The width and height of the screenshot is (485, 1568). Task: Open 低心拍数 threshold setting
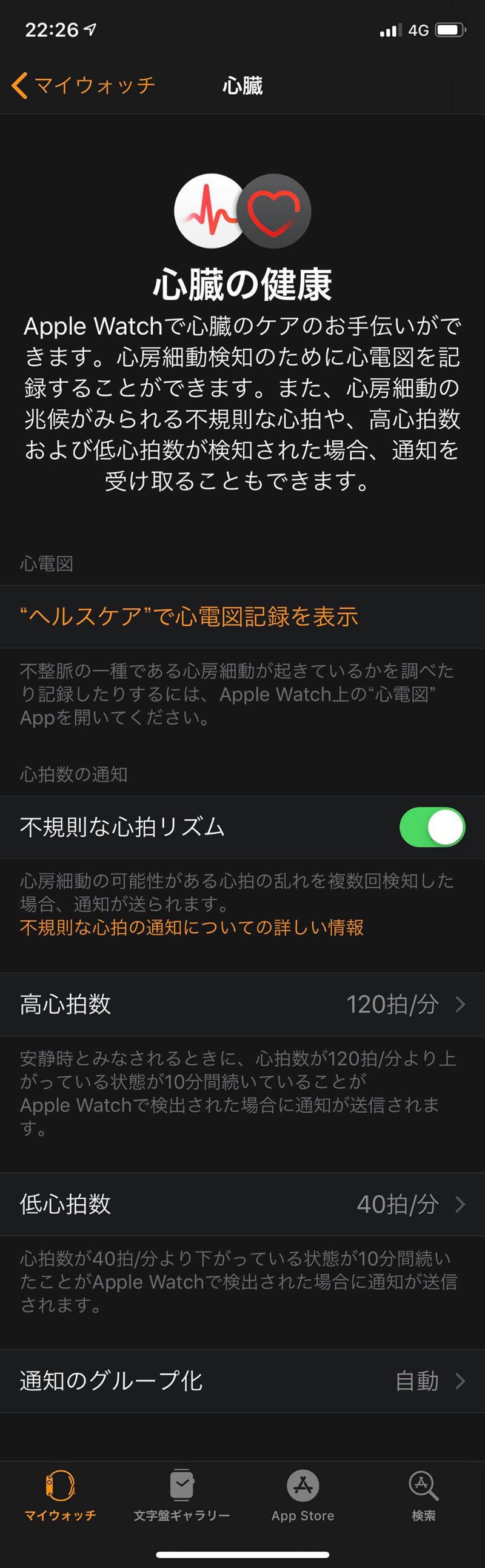coord(242,1204)
